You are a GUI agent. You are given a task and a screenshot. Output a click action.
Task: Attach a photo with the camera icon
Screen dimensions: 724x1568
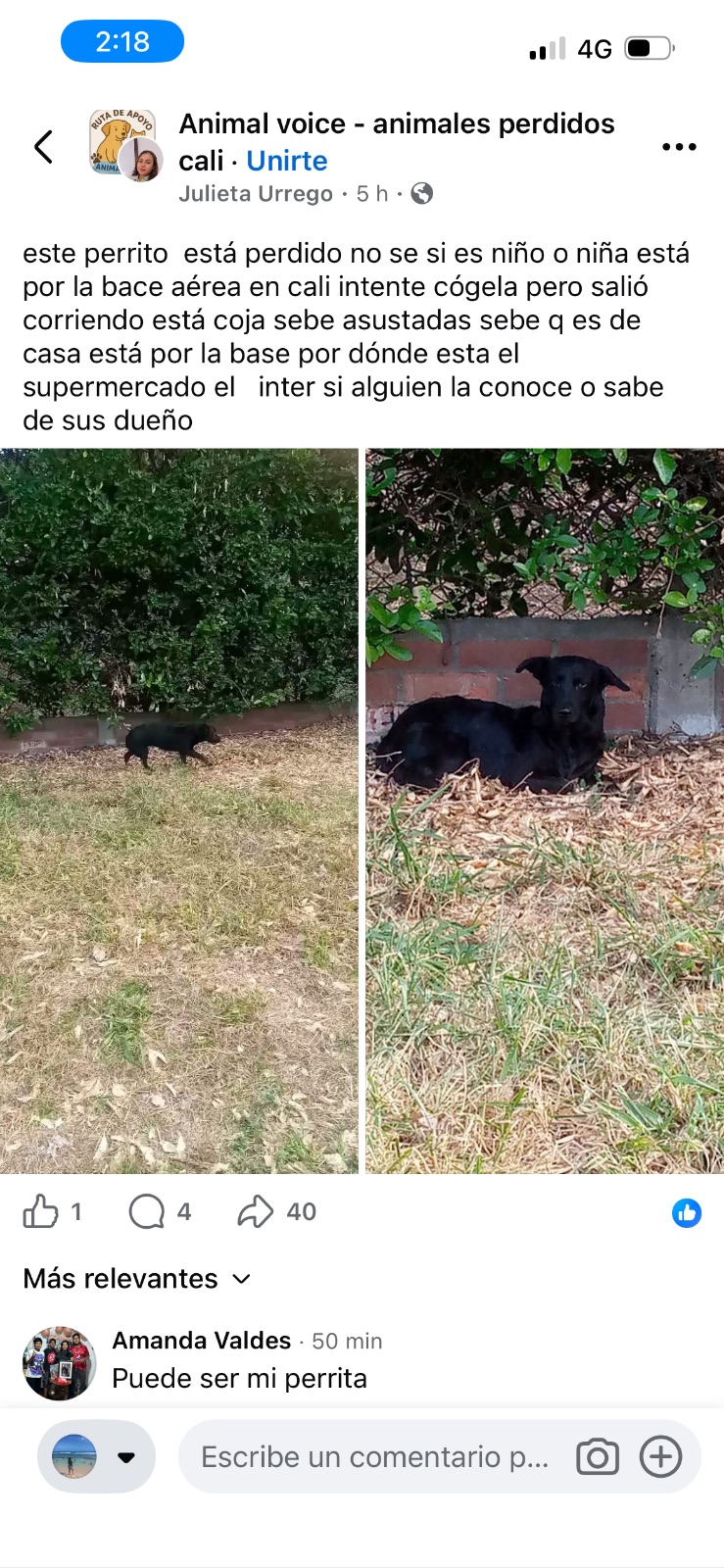(598, 1457)
